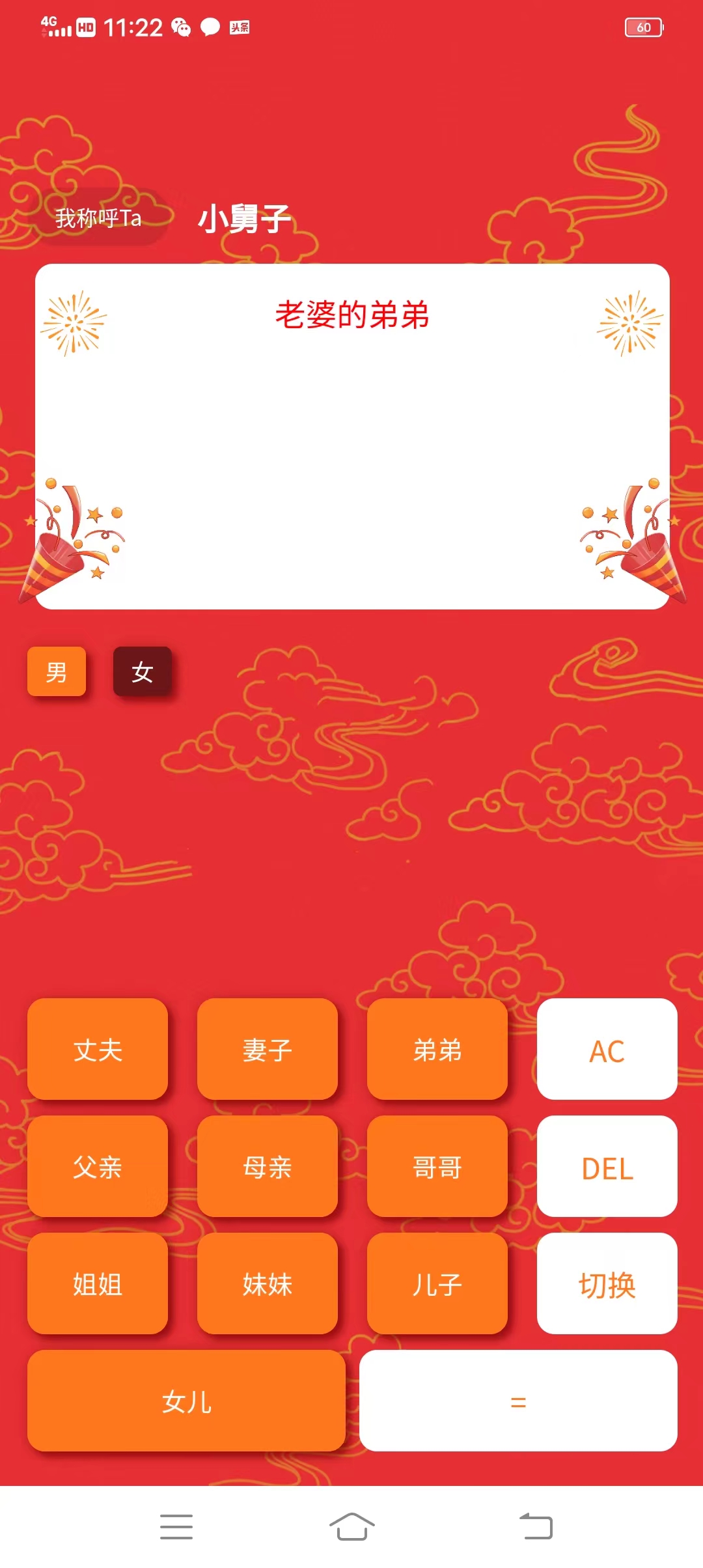Viewport: 703px width, 1568px height.
Task: Delete last relation using DEL key
Action: click(607, 1168)
